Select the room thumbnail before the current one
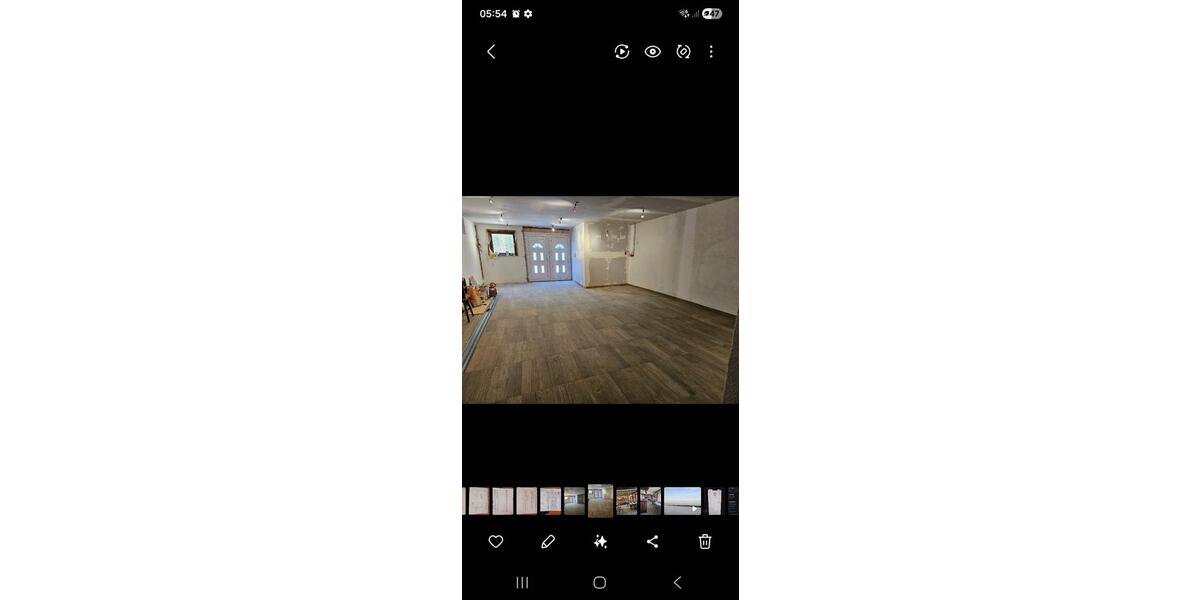Screen dimensions: 1200x600 (574, 501)
